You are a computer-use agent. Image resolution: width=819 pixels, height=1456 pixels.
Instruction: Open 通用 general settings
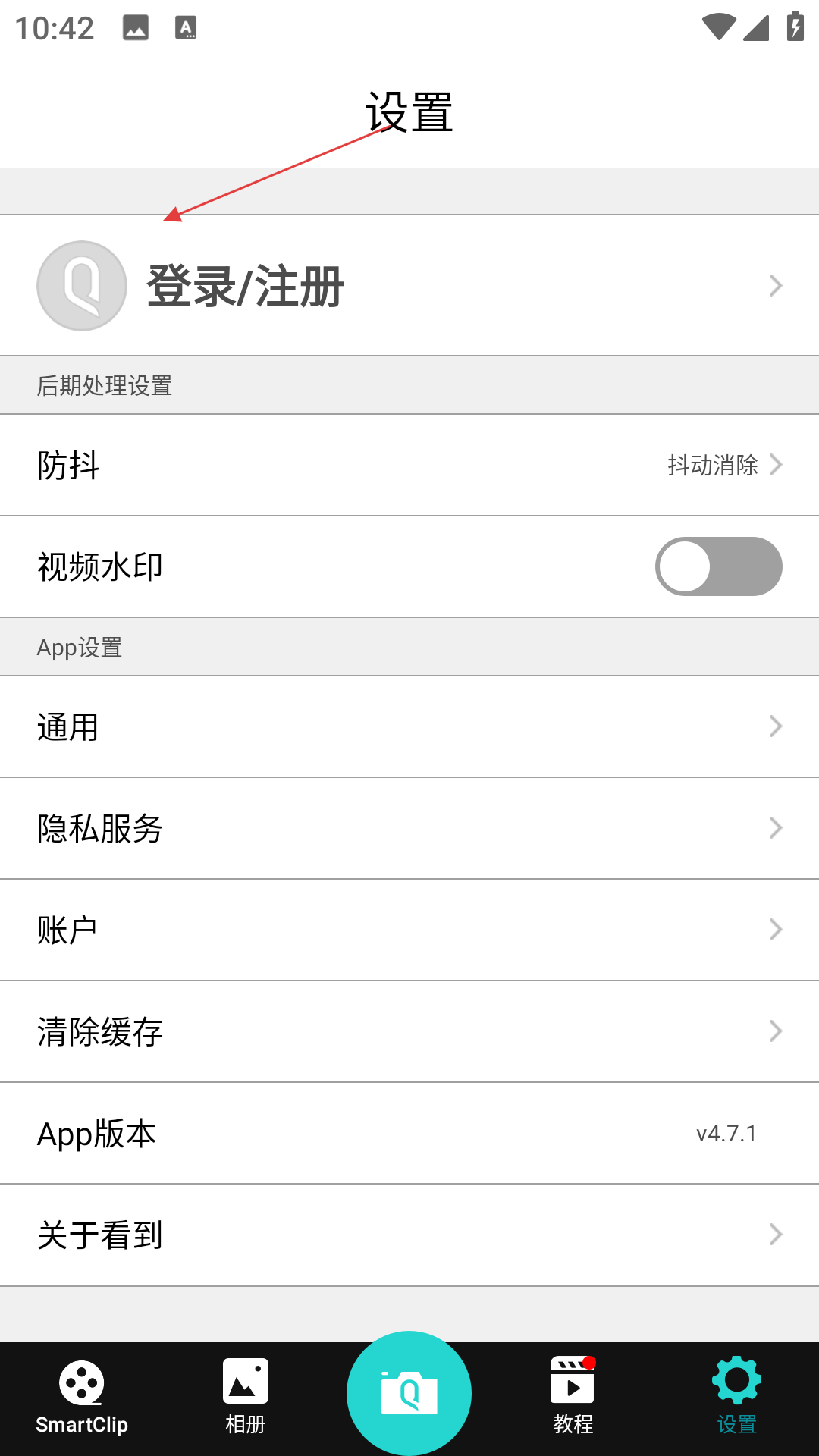pos(409,726)
